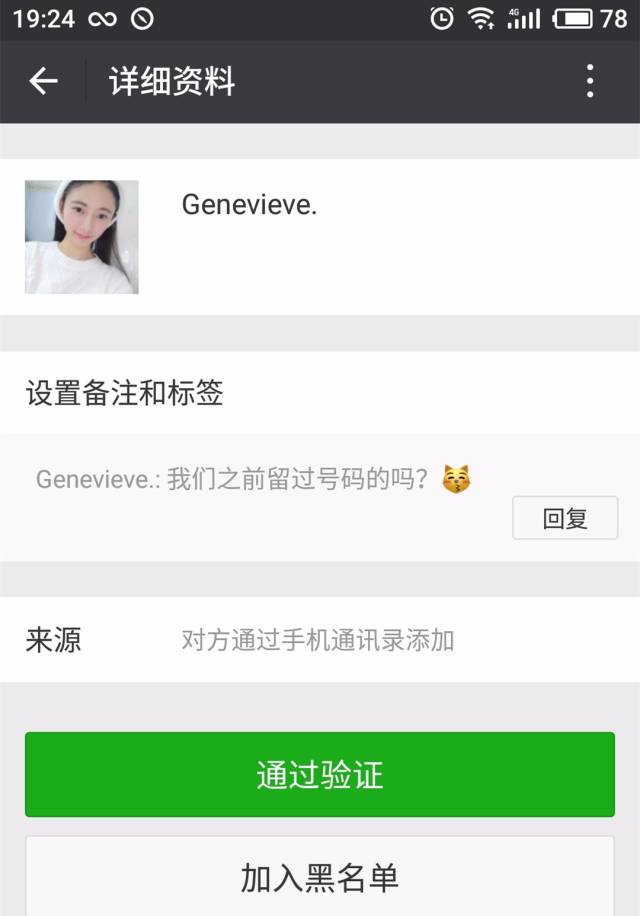This screenshot has width=640, height=916.
Task: Tap the 回复 reply button
Action: pyautogui.click(x=565, y=518)
